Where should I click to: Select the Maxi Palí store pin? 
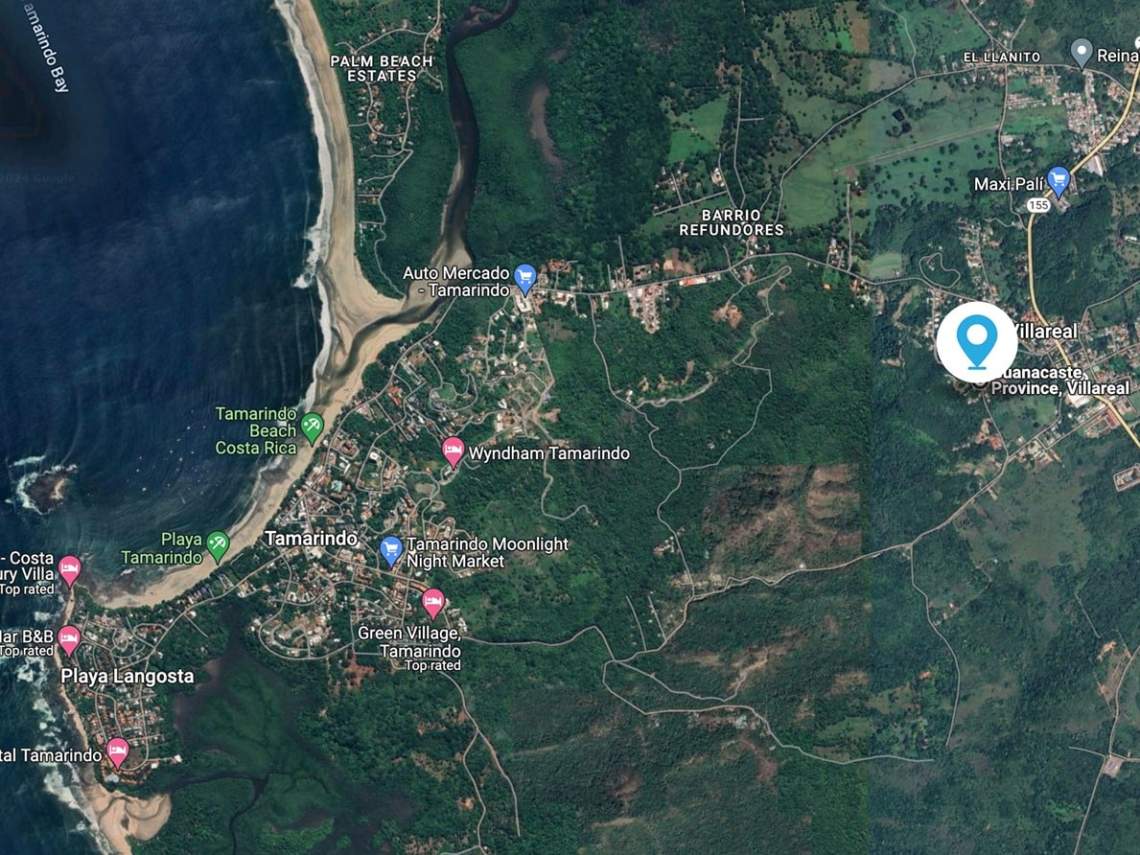pos(1058,181)
